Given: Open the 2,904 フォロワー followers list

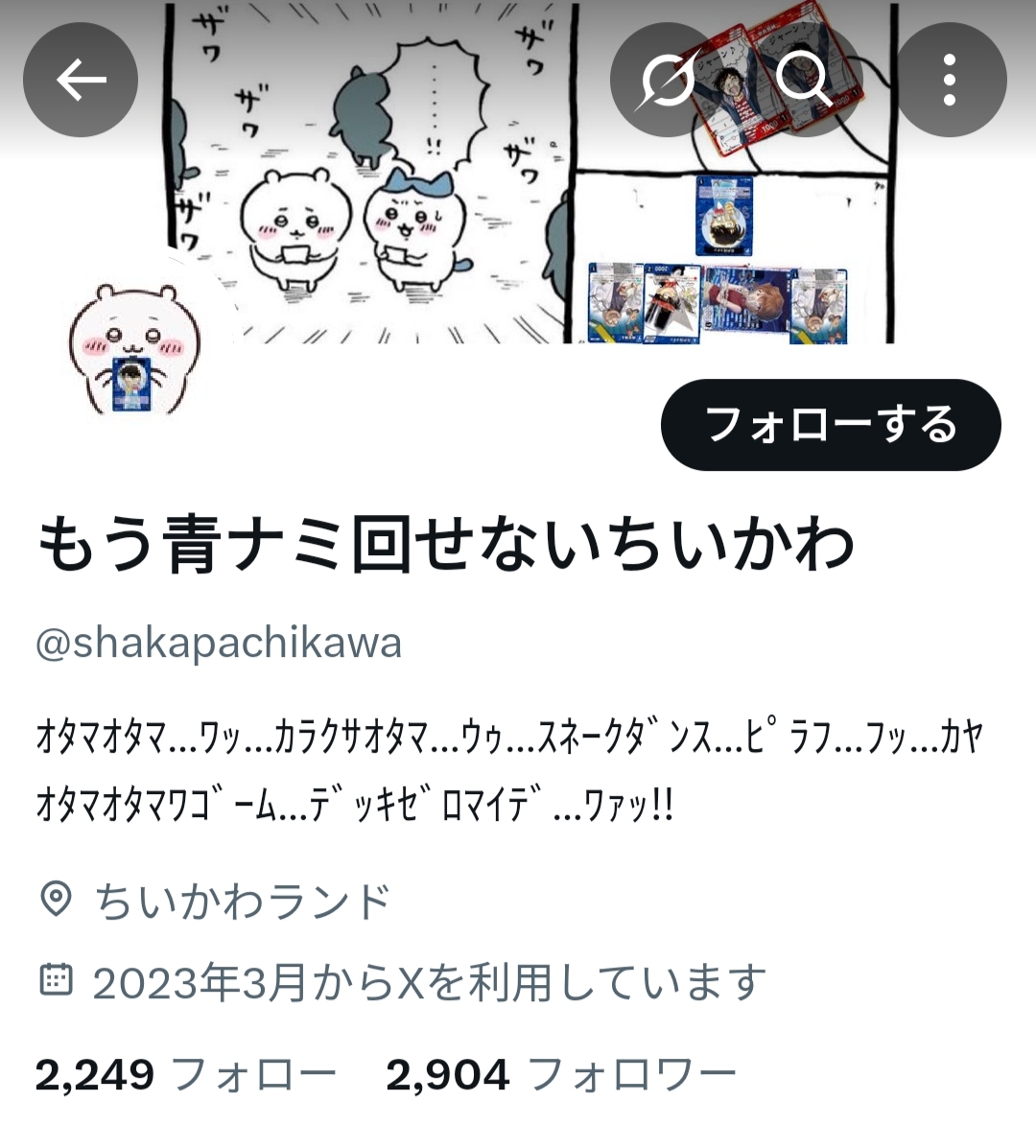Looking at the screenshot, I should (x=561, y=1075).
